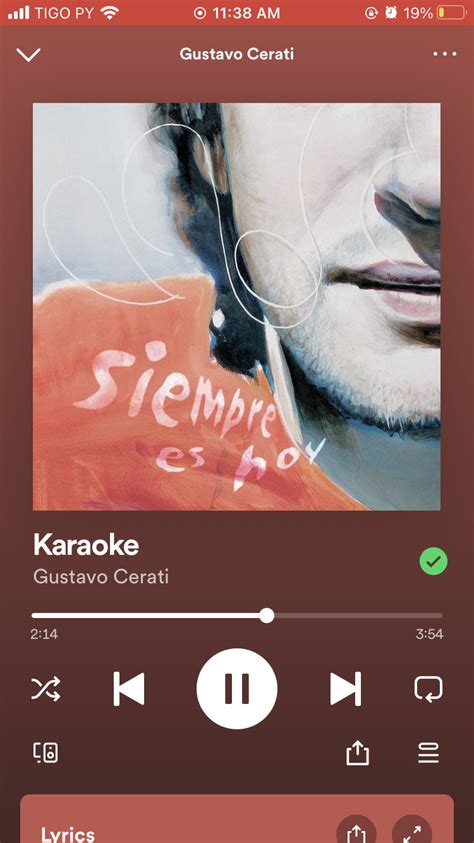Image resolution: width=474 pixels, height=843 pixels.
Task: Tap the green liked checkmark for Karaoke
Action: click(x=433, y=561)
